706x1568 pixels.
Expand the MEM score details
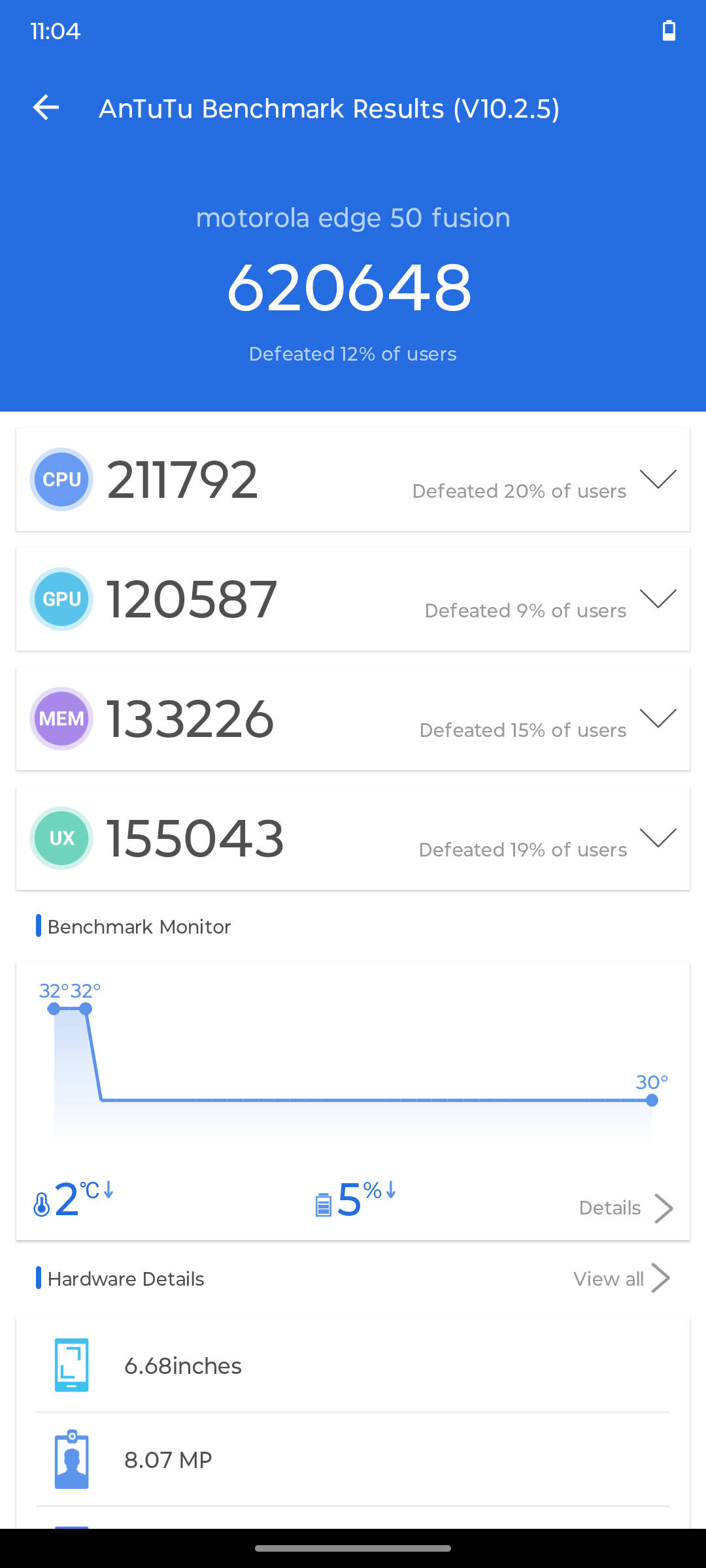[x=659, y=719]
